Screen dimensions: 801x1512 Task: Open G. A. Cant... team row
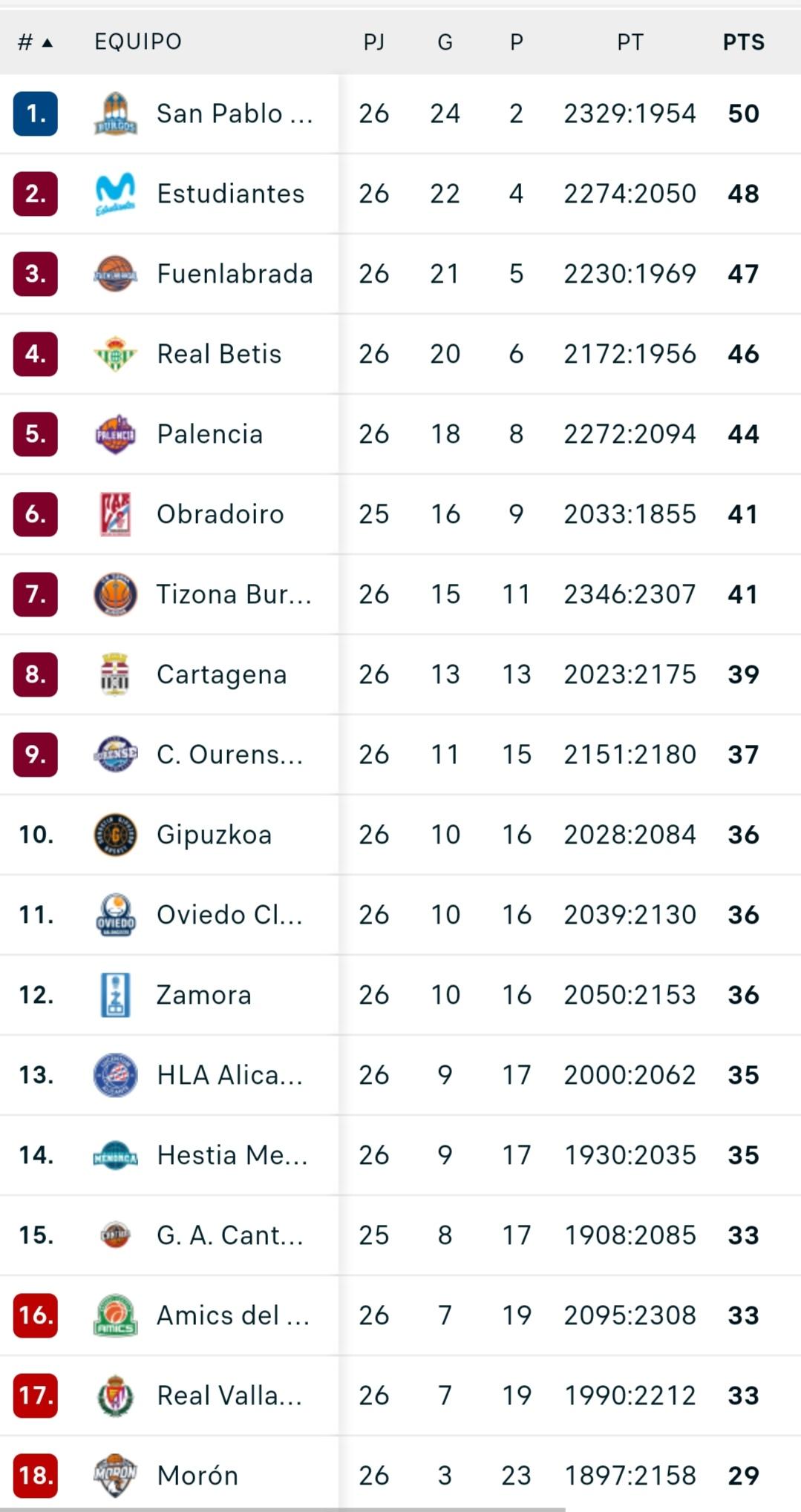pyautogui.click(x=401, y=1235)
